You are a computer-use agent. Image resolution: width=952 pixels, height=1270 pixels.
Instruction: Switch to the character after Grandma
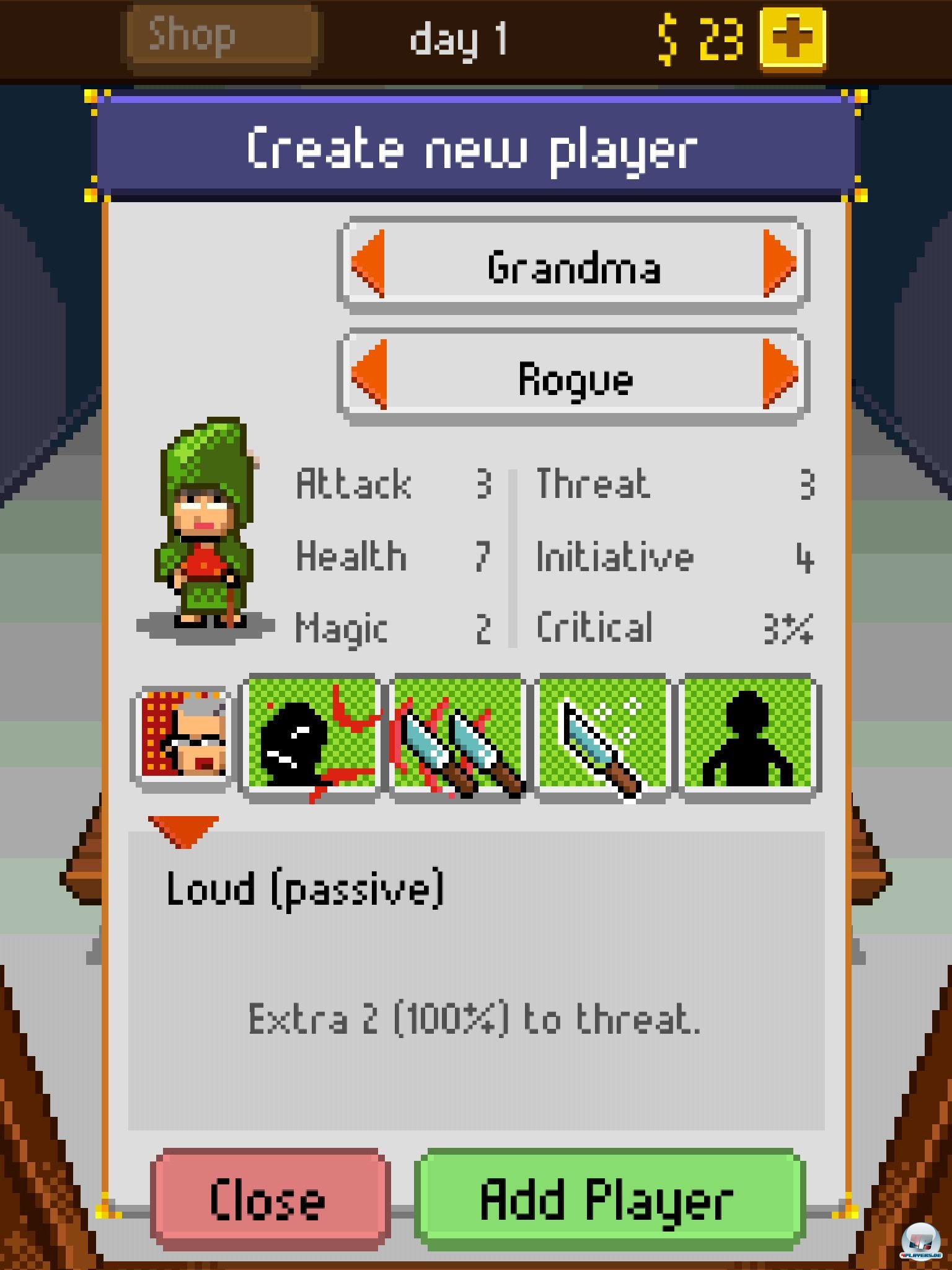[779, 264]
